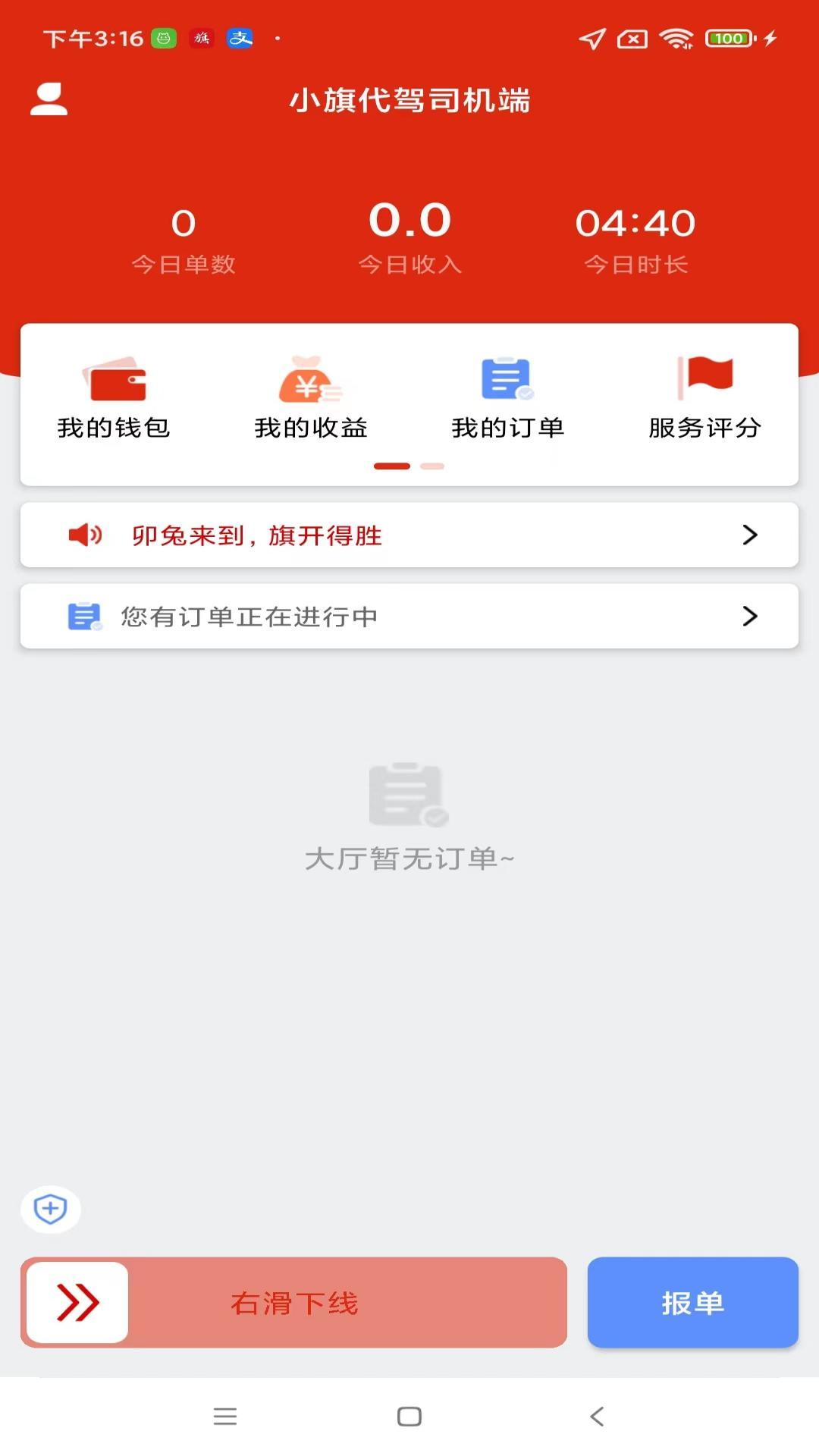Switch to the second quick-access page dot
This screenshot has width=819, height=1456.
[432, 466]
